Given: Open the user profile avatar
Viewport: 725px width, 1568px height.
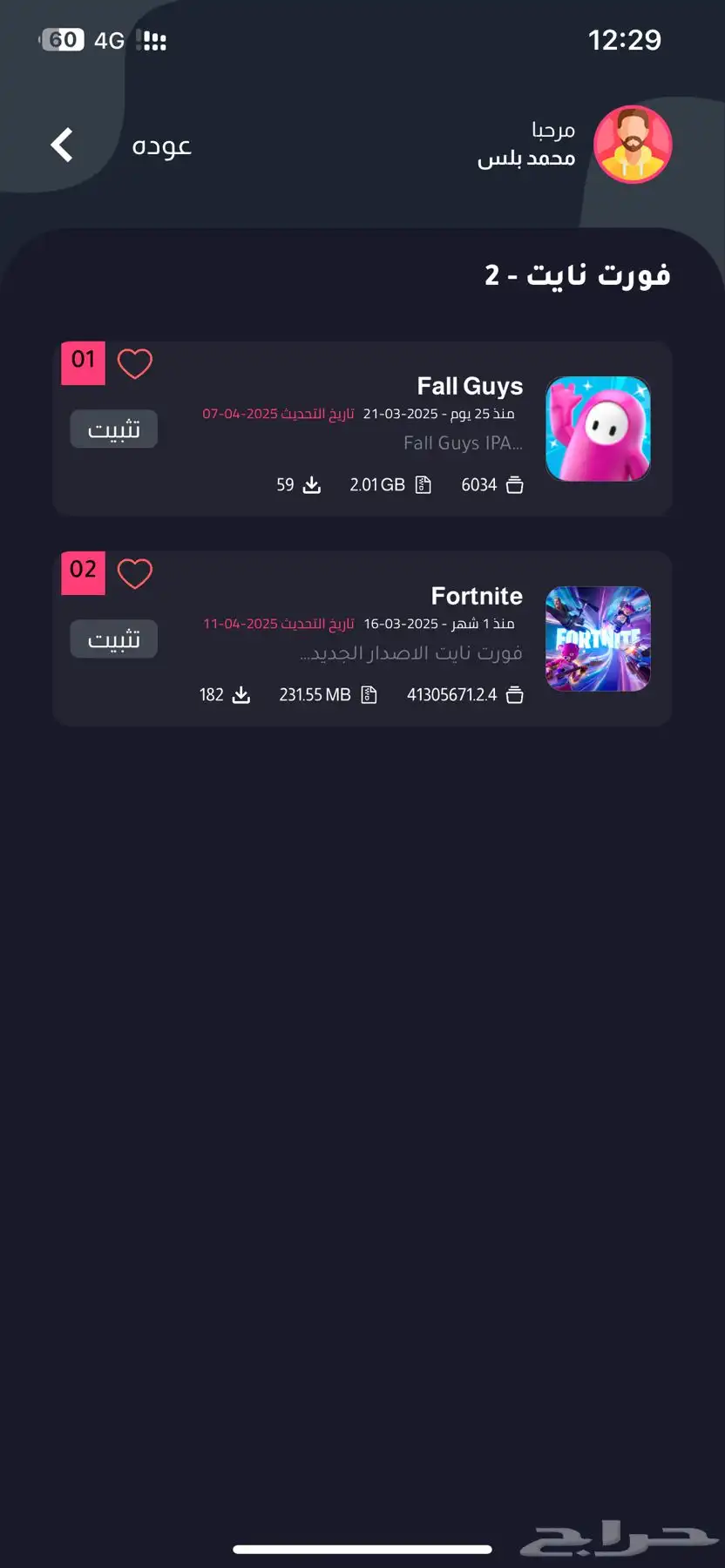Looking at the screenshot, I should pyautogui.click(x=633, y=145).
